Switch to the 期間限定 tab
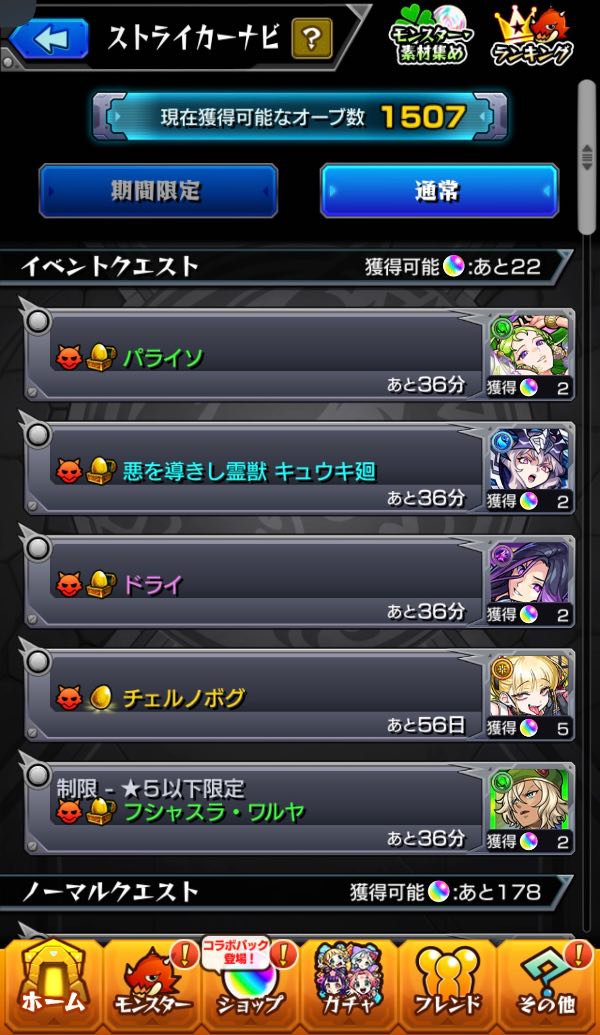 [158, 190]
